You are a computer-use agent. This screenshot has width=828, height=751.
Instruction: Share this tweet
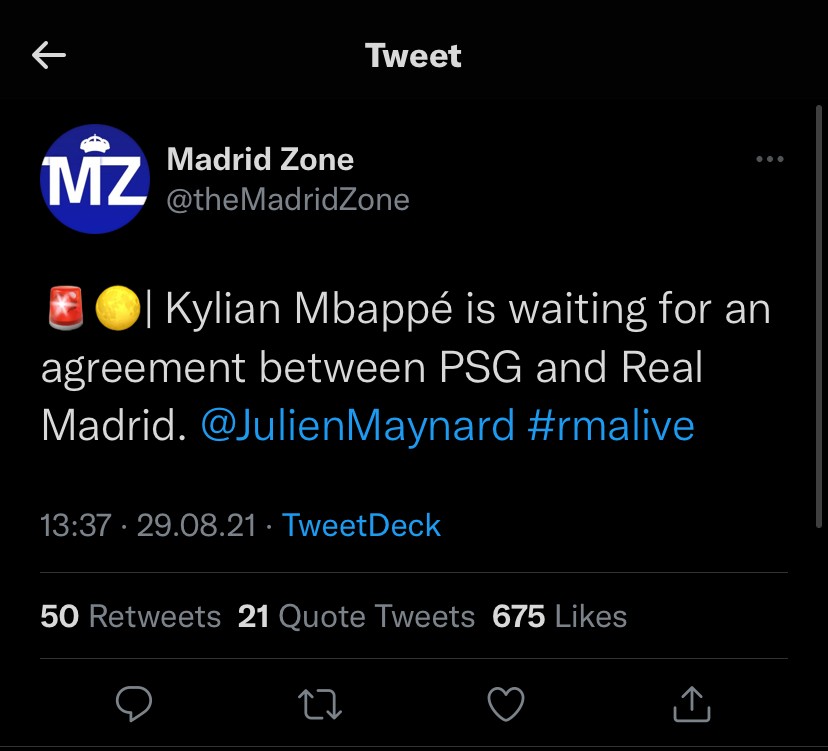pos(691,706)
